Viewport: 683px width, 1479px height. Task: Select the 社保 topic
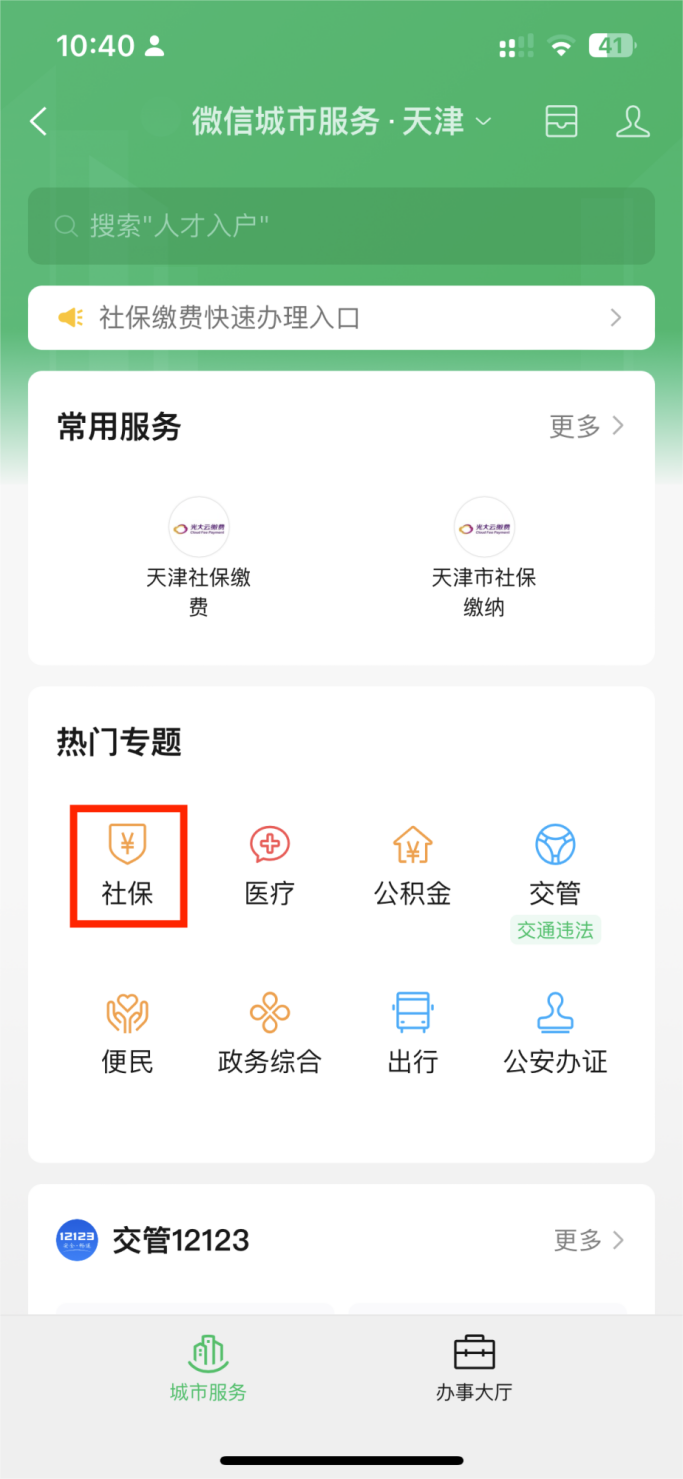pyautogui.click(x=128, y=866)
